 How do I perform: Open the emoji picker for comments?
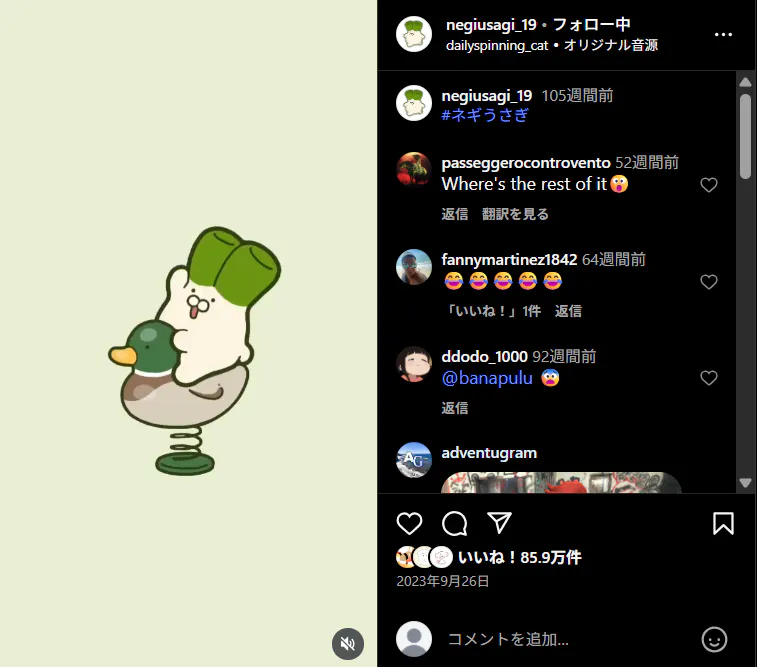(714, 639)
